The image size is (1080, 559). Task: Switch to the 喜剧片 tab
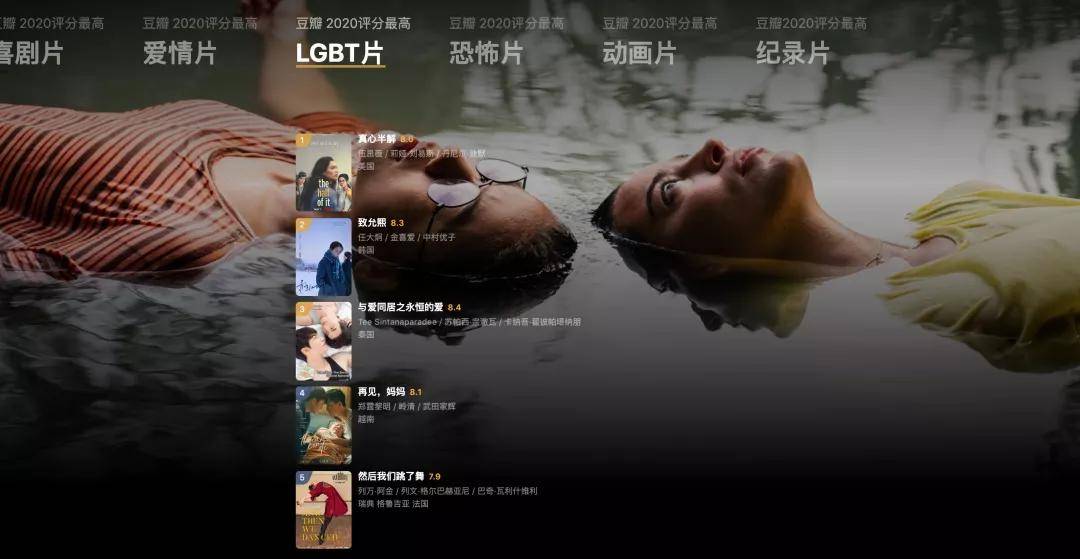pos(30,53)
